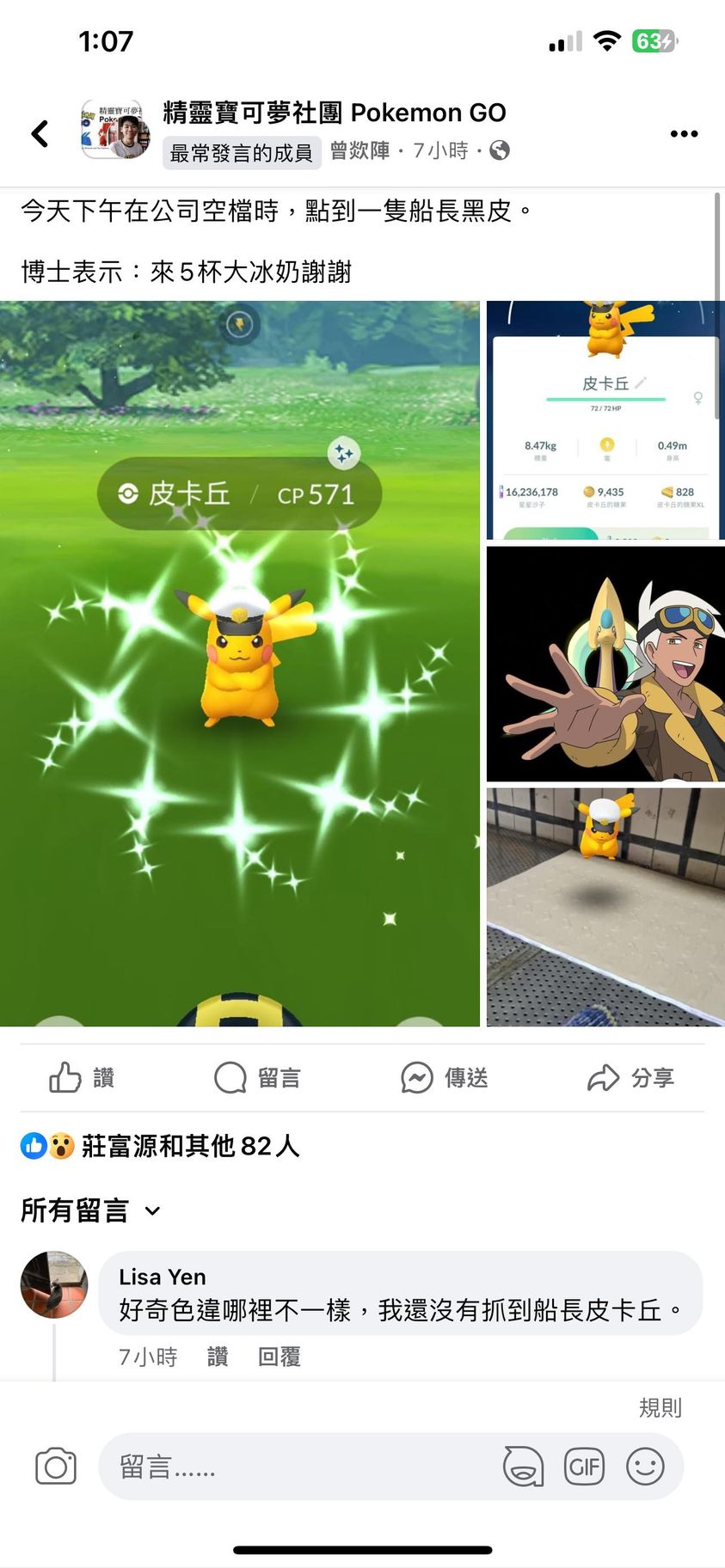Like Lisa Yen's comment
This screenshot has height=1568, width=725.
tap(218, 1357)
